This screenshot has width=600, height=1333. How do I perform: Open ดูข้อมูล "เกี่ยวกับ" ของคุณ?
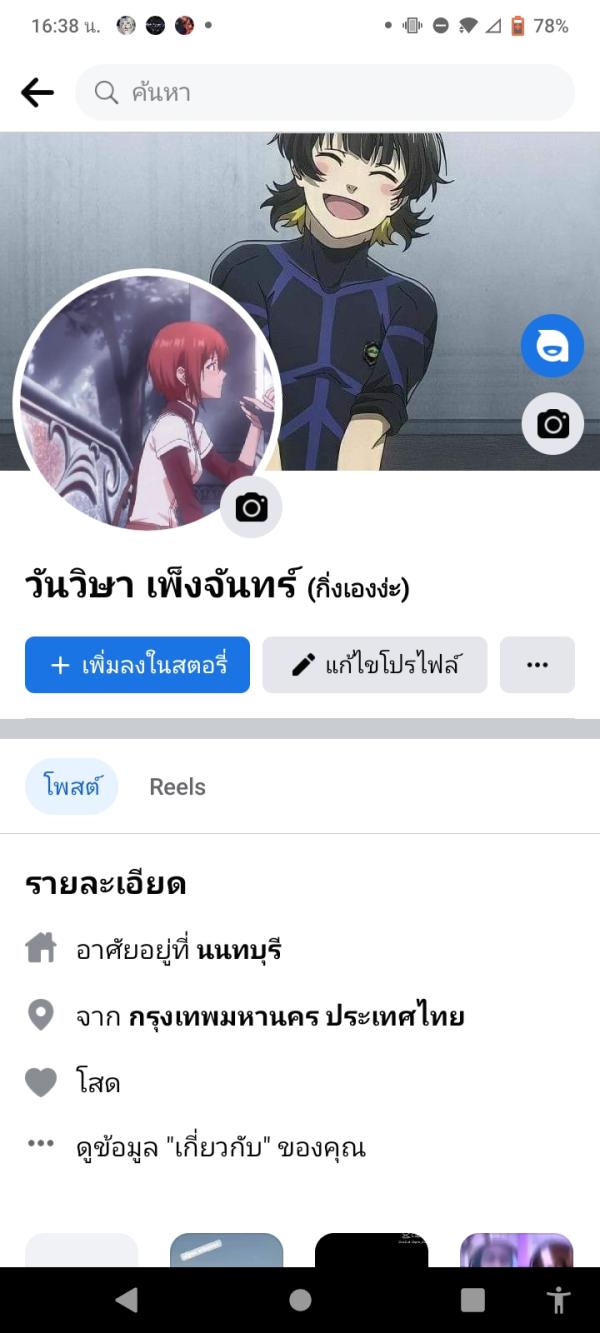tap(220, 1147)
